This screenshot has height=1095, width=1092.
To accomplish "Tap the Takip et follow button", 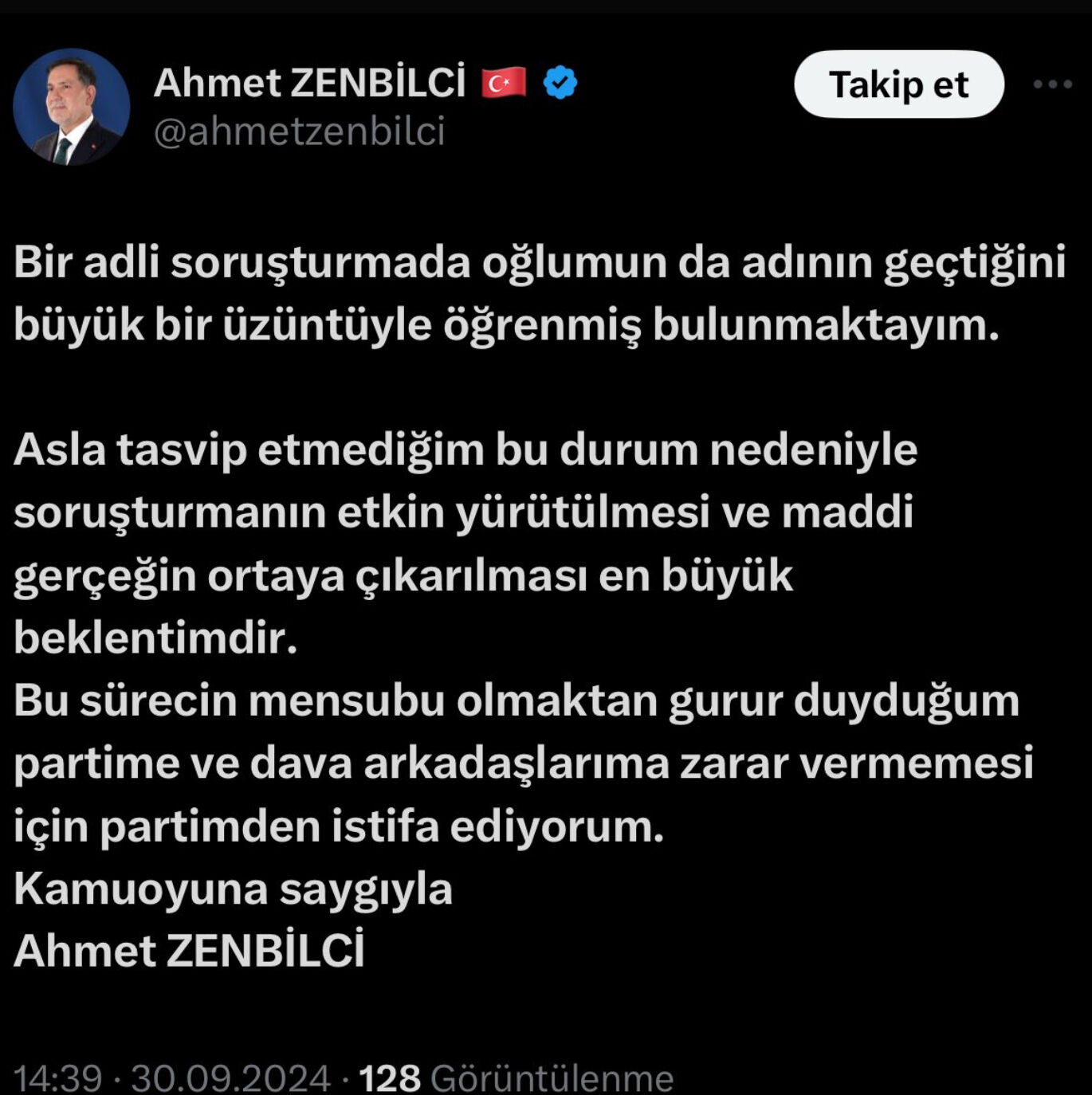I will coord(898,84).
